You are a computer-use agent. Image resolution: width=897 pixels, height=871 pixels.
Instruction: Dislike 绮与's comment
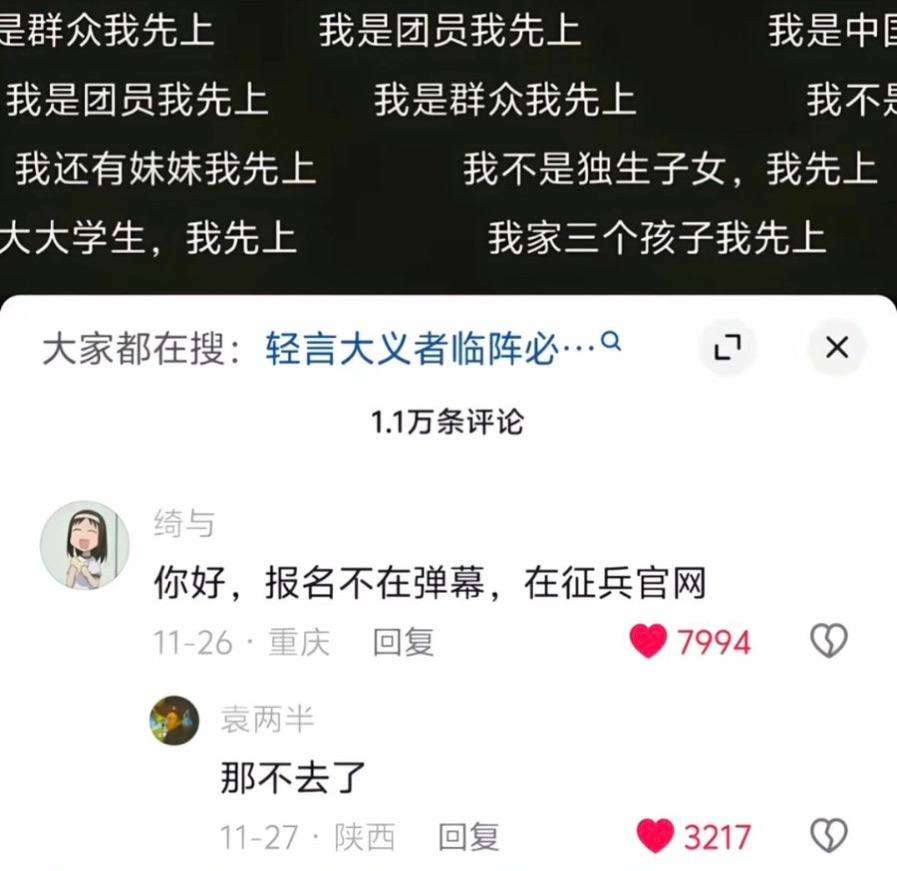tap(829, 641)
